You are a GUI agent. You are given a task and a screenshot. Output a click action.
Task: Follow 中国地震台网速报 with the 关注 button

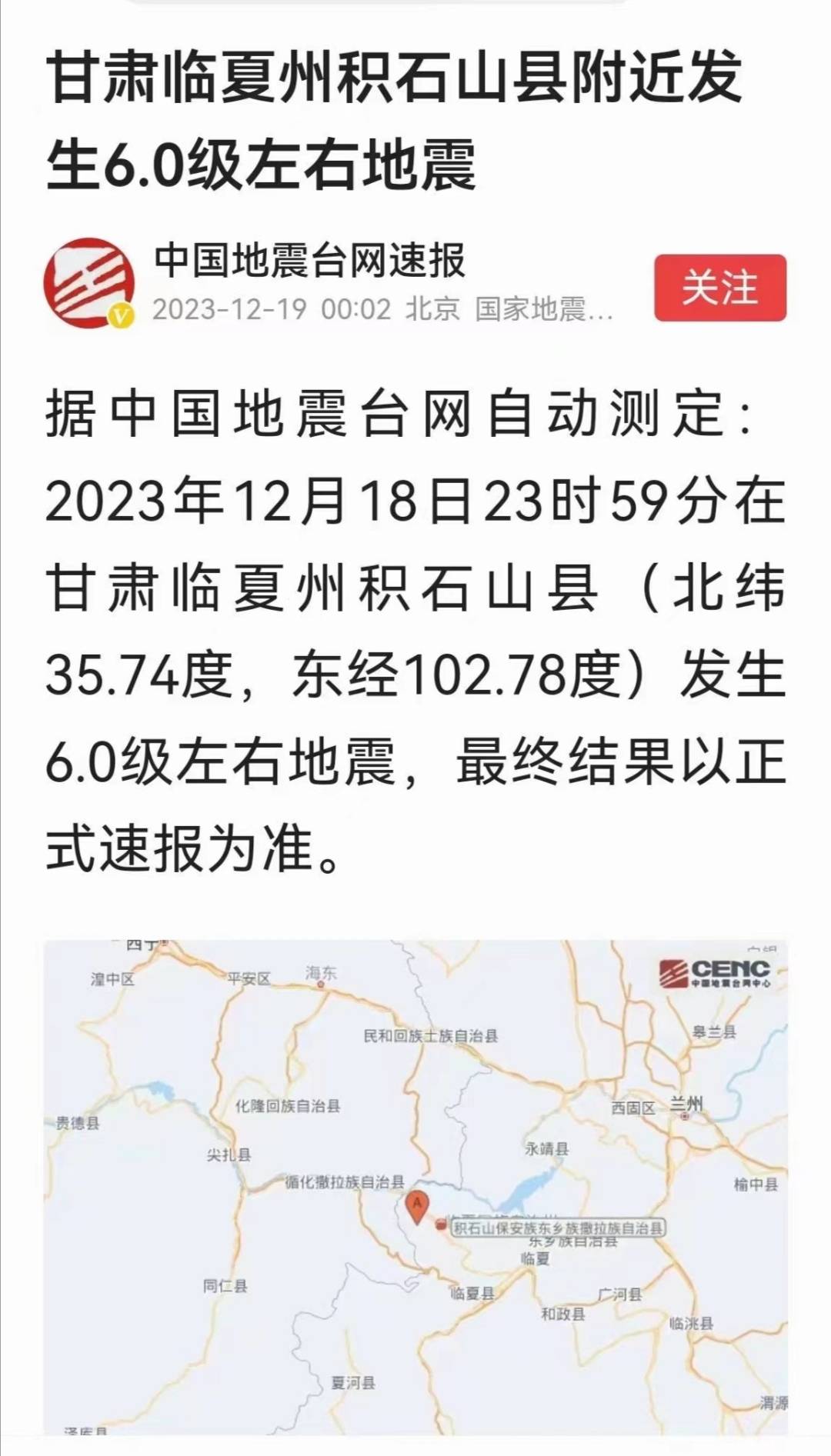(x=719, y=287)
